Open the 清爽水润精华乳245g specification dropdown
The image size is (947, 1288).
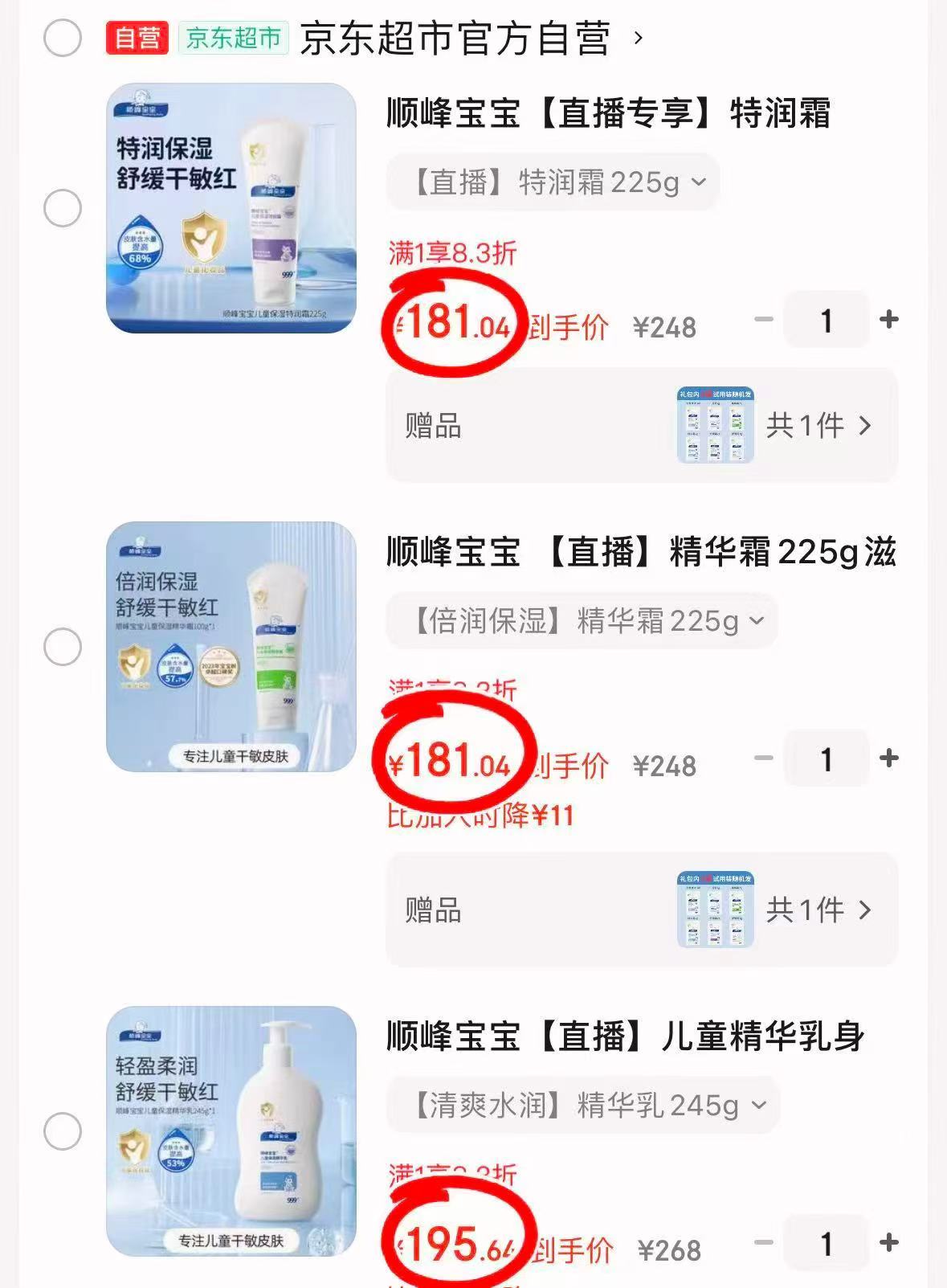click(x=582, y=1106)
